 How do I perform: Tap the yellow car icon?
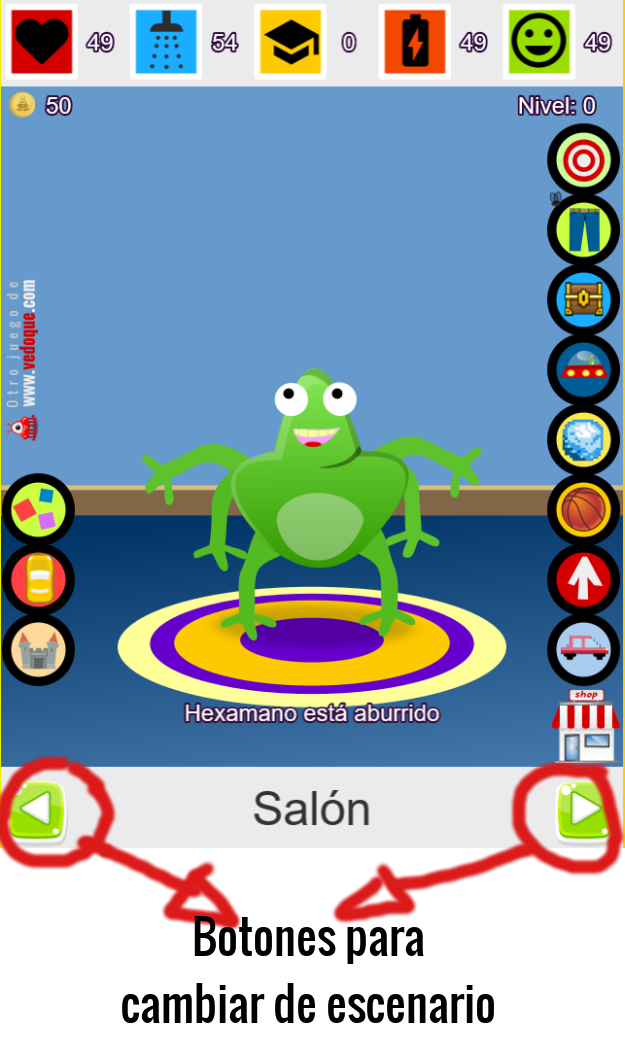point(38,579)
